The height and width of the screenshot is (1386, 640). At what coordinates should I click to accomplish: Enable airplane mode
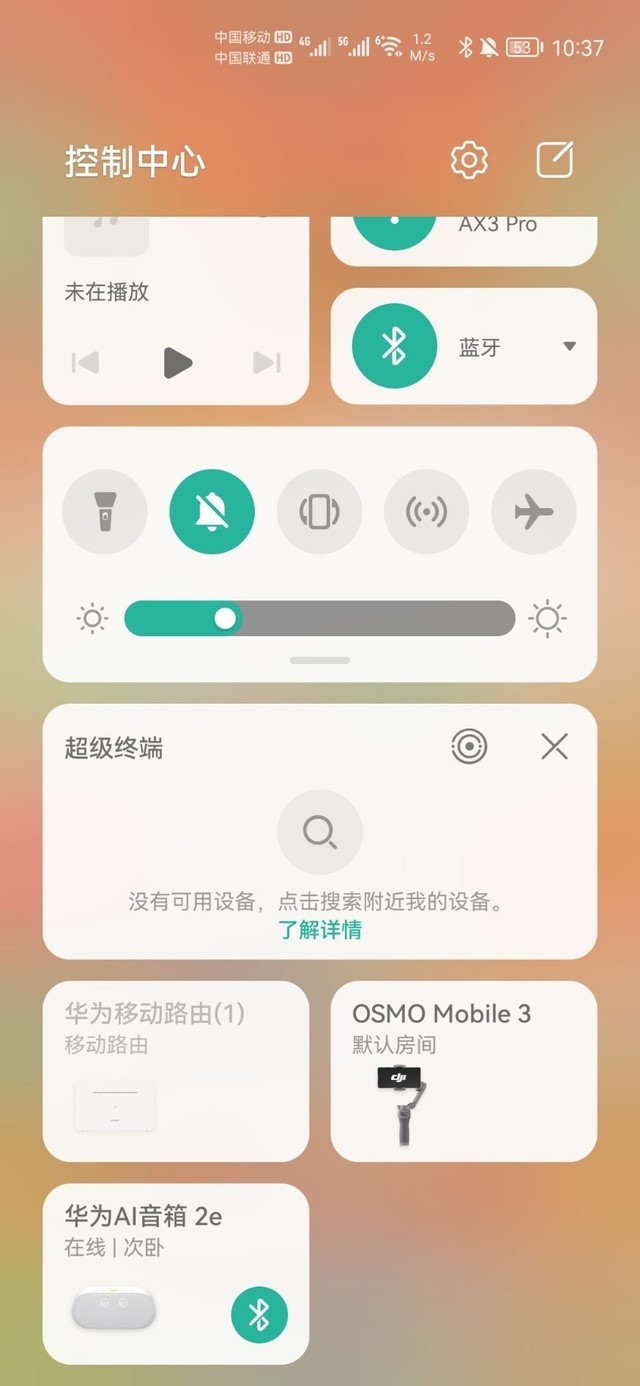point(533,512)
